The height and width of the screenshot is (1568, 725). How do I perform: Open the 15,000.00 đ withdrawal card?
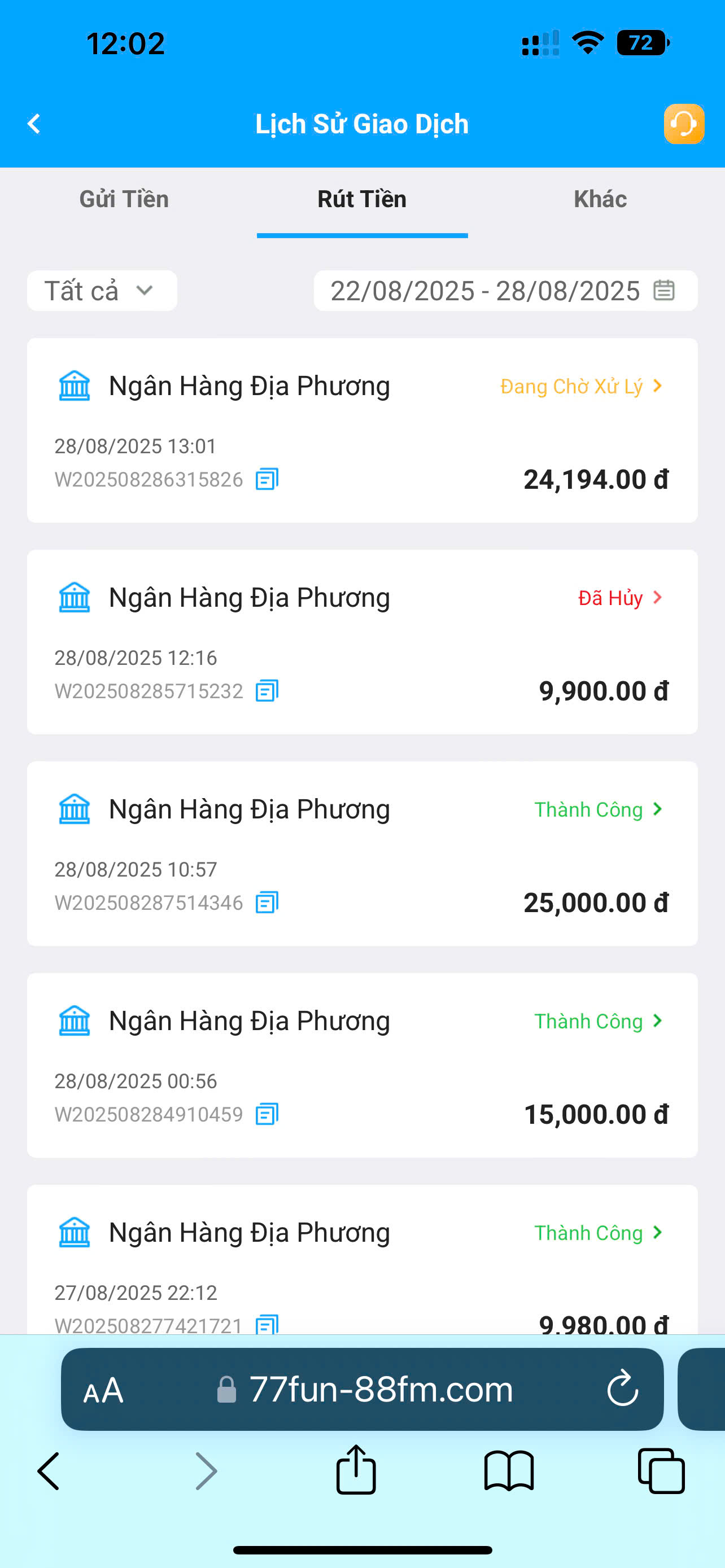coord(362,1065)
